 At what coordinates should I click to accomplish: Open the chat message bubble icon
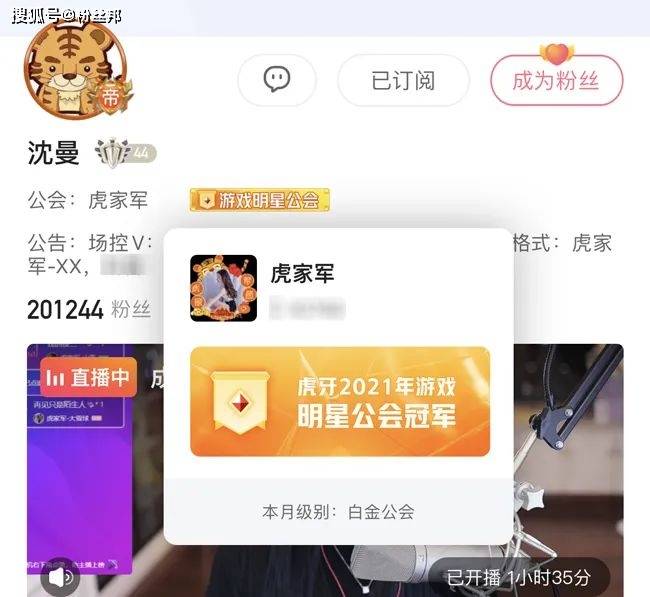[x=276, y=80]
